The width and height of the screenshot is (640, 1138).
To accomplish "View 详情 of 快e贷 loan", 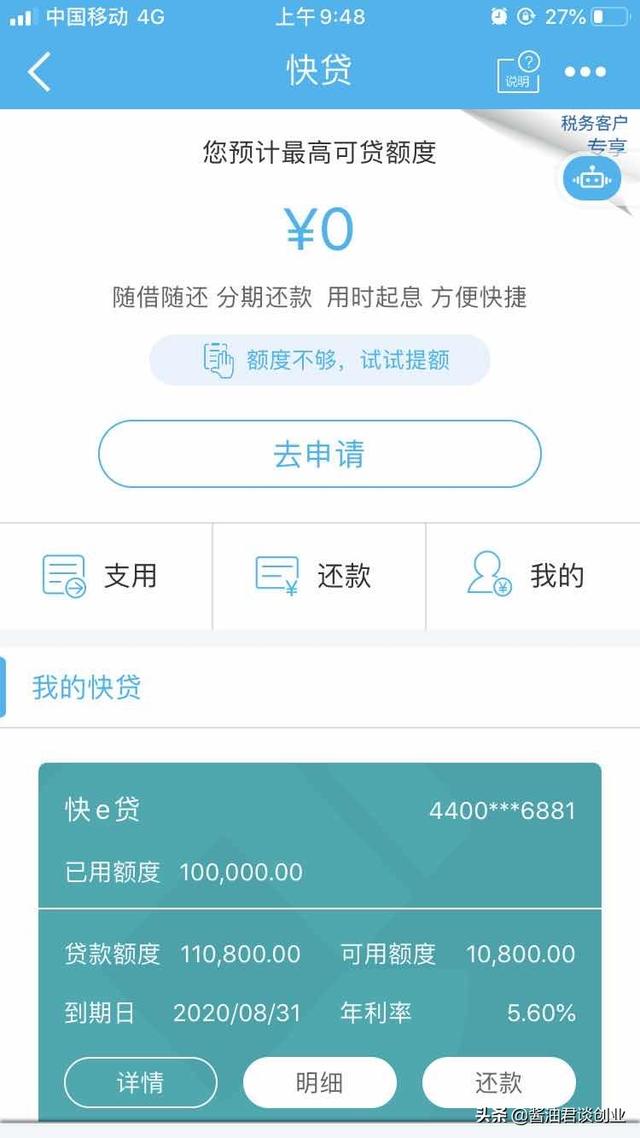I will pyautogui.click(x=140, y=1082).
